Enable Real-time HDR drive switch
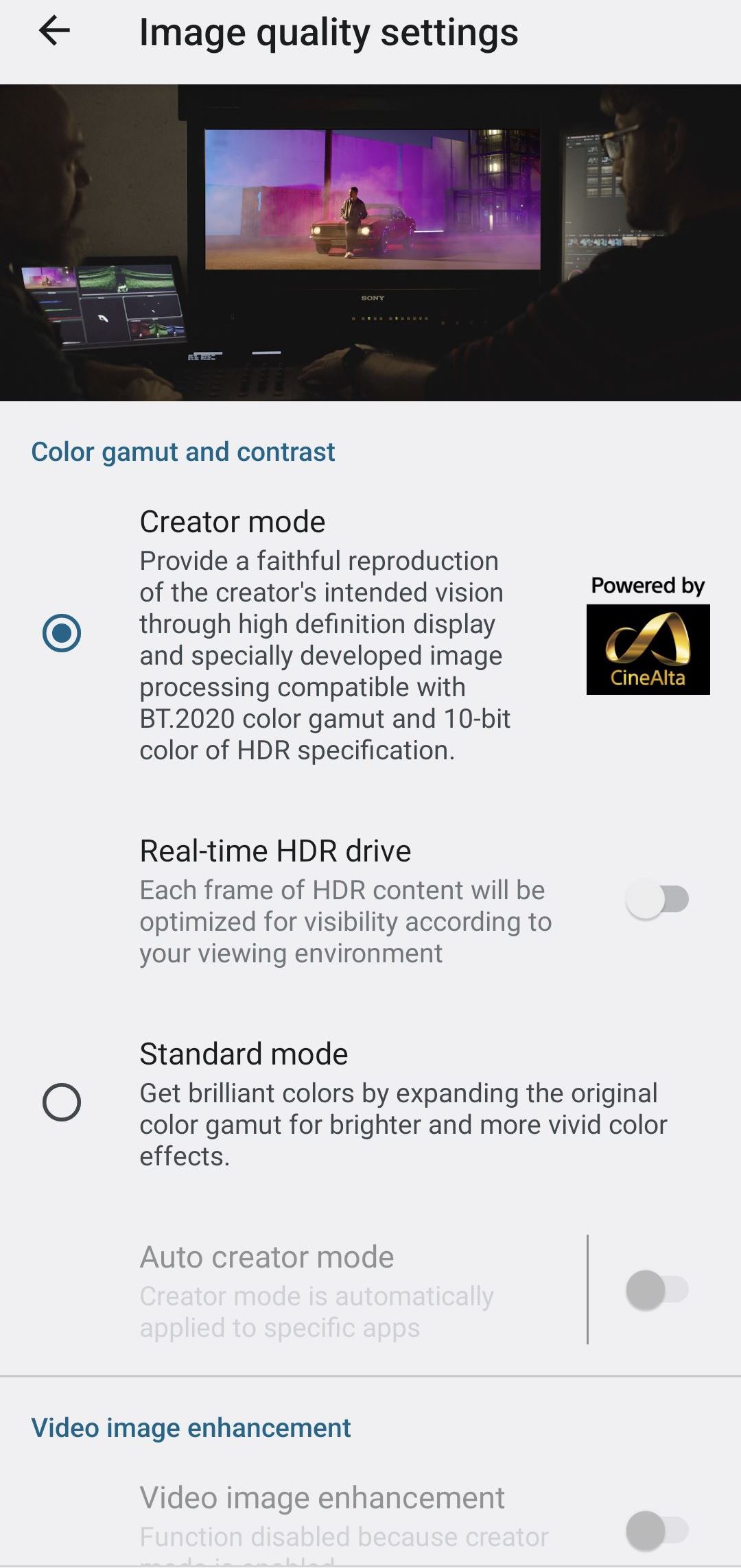The height and width of the screenshot is (1568, 741). tap(657, 899)
